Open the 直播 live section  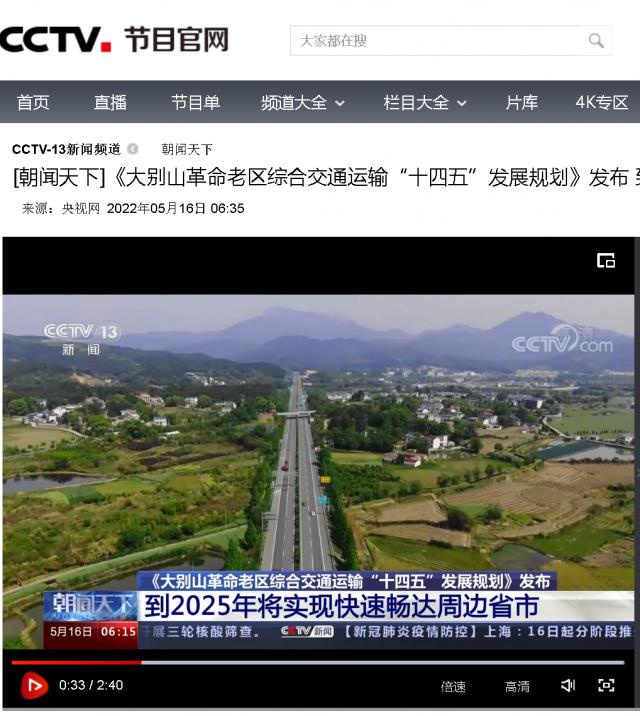point(110,102)
